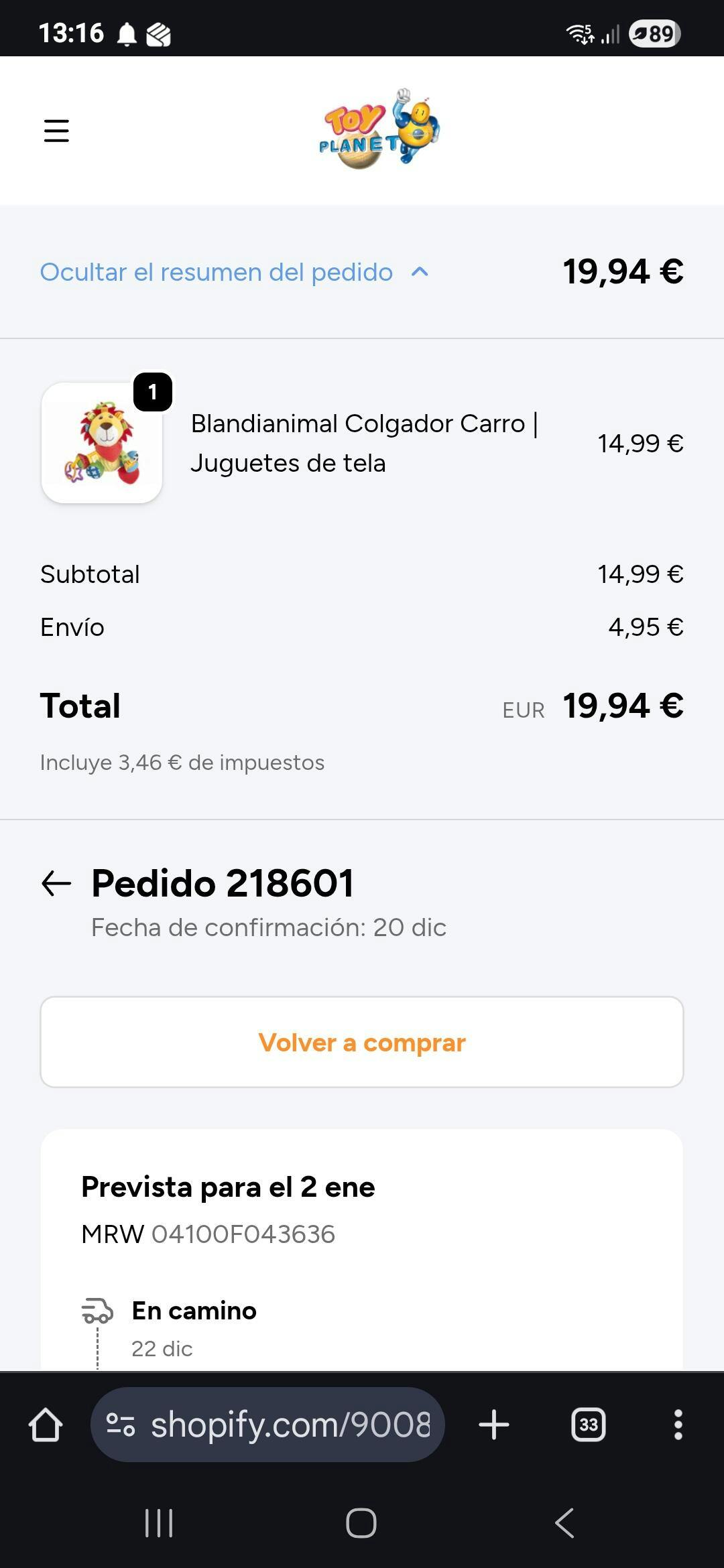View the 33 open tabs
This screenshot has height=1568, width=724.
pos(588,1425)
